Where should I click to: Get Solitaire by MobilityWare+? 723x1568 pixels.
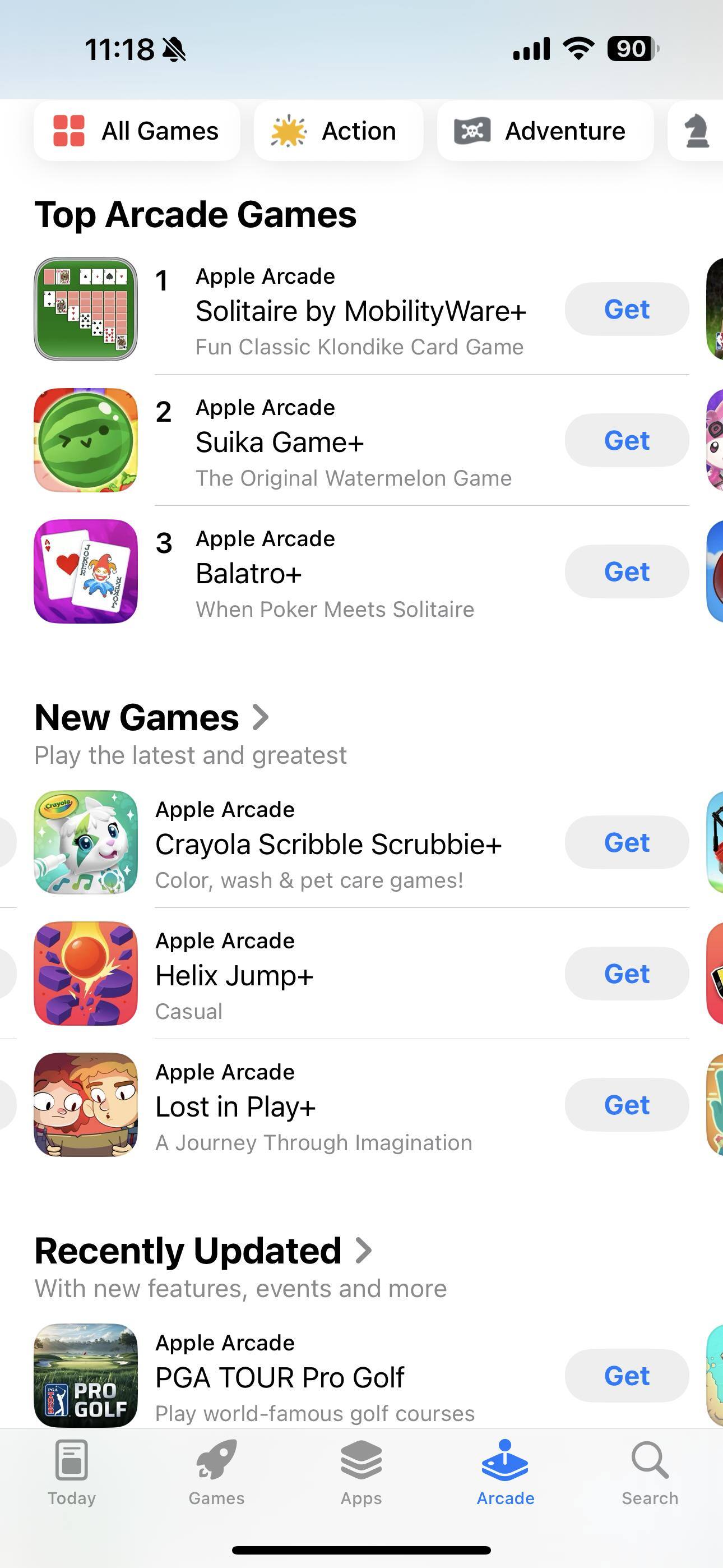(x=626, y=309)
